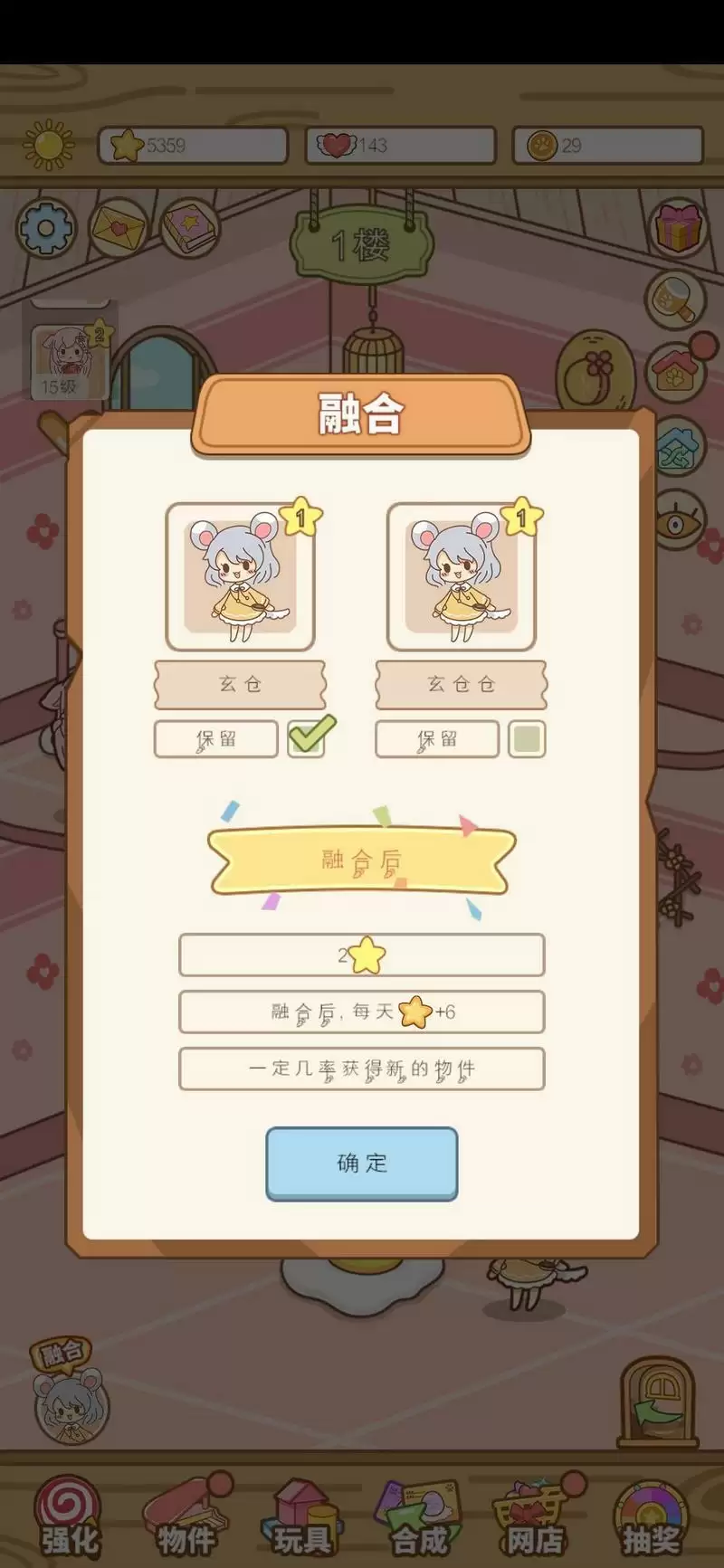Open the 抽奖 lottery menu
Screen dimensions: 724x1568
point(653,1520)
